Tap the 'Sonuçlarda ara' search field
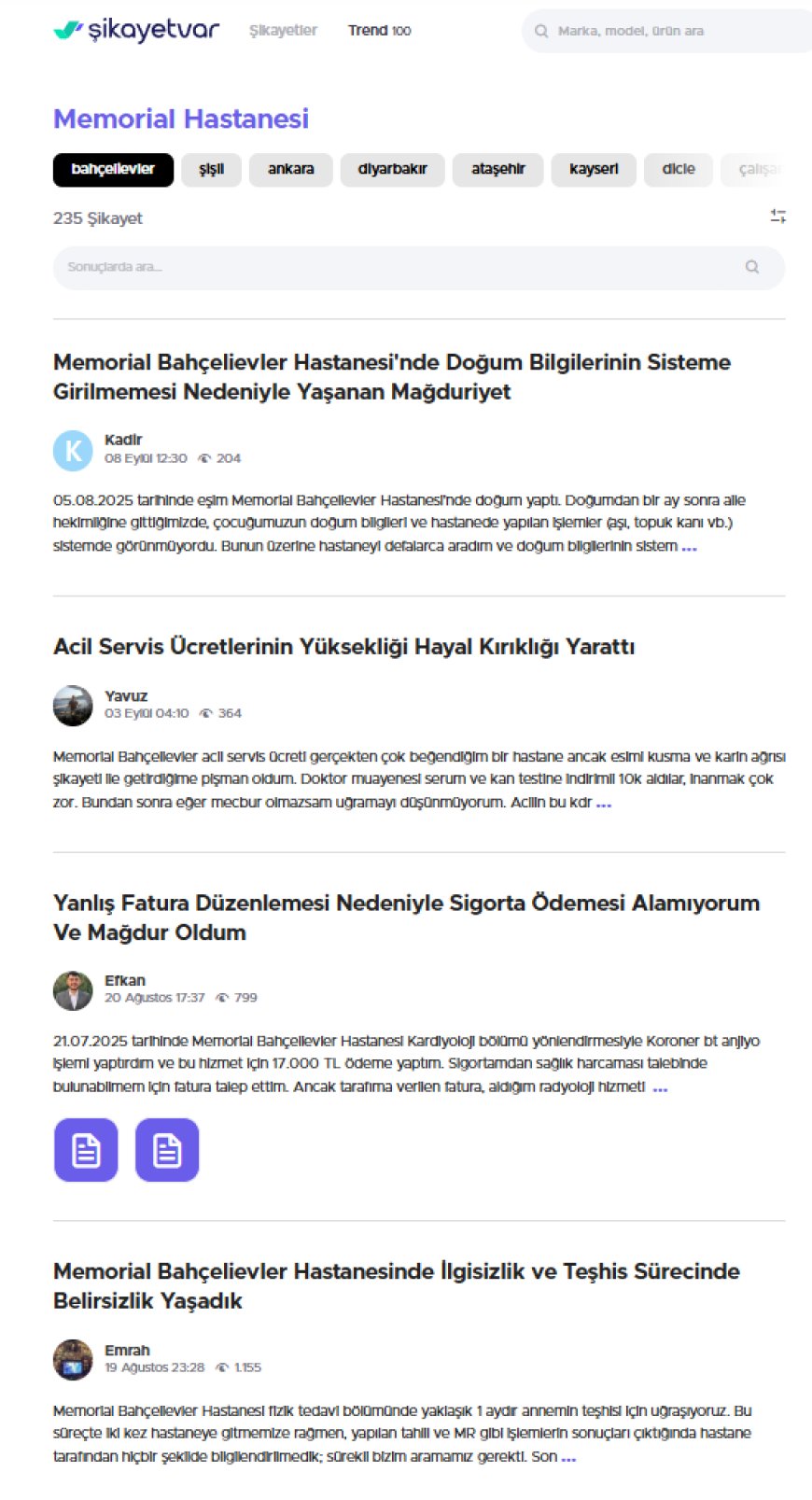The width and height of the screenshot is (812, 1500). pos(401,268)
